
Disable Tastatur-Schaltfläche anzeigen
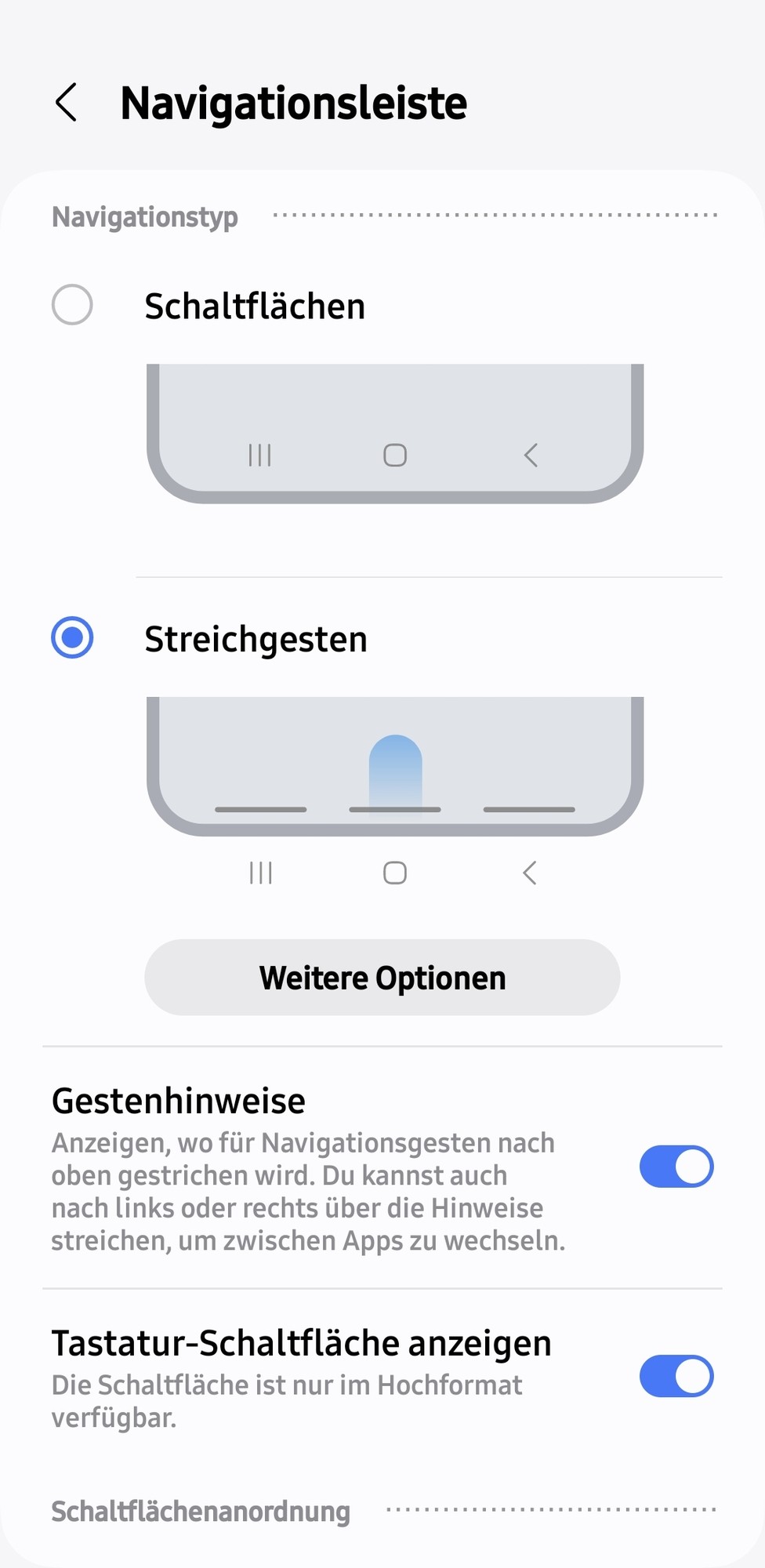676,1376
